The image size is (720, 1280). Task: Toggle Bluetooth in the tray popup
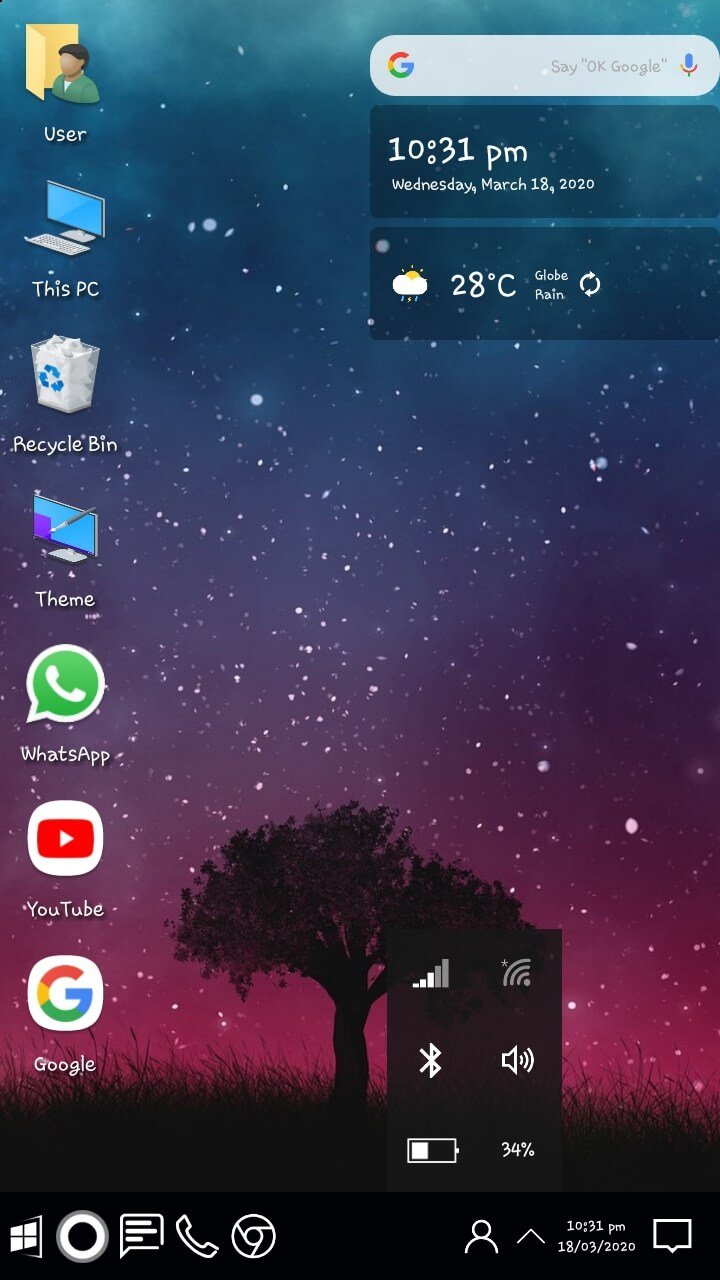pyautogui.click(x=430, y=1060)
